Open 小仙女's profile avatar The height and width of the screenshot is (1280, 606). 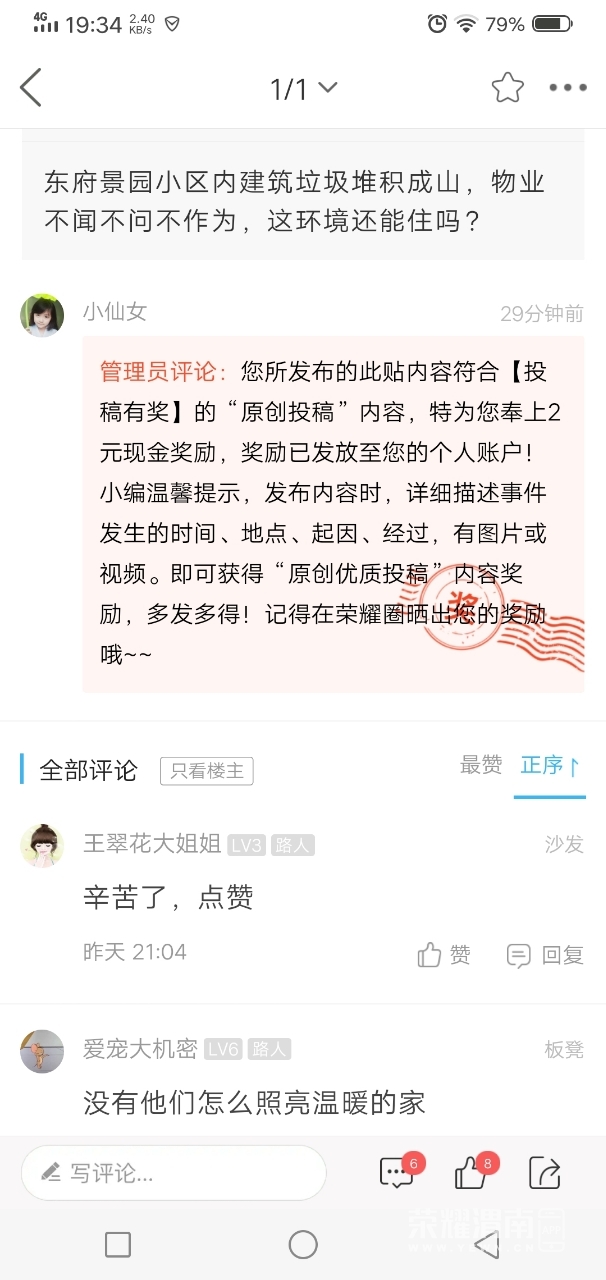(42, 315)
